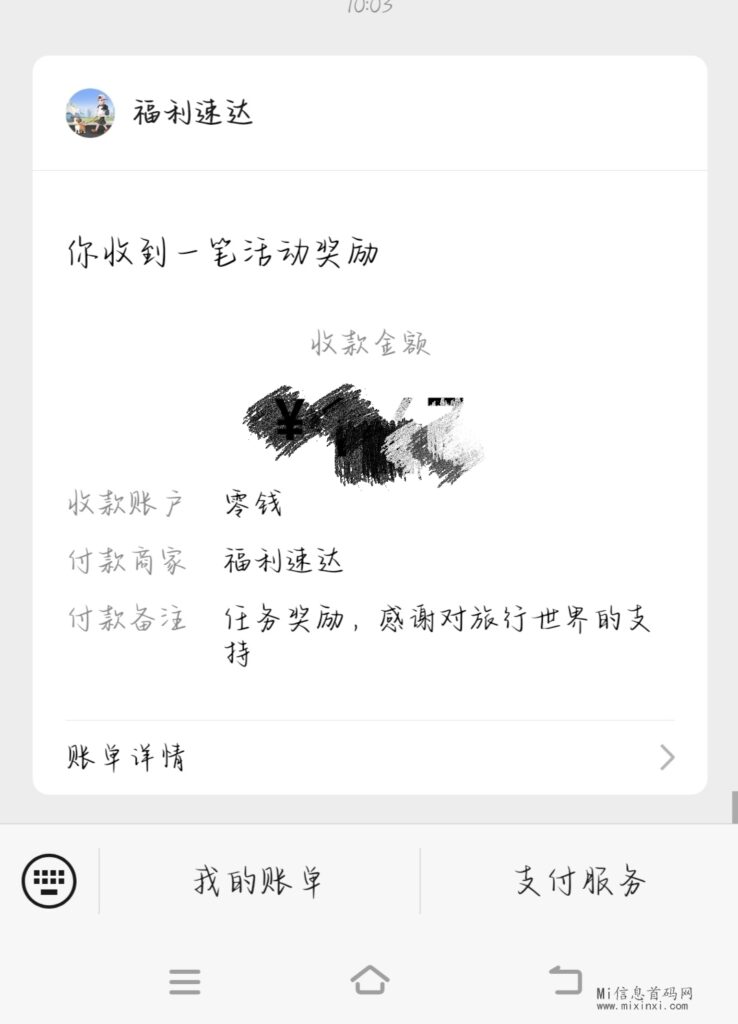Open the 我的账单 menu
738x1024 pixels.
(x=259, y=881)
